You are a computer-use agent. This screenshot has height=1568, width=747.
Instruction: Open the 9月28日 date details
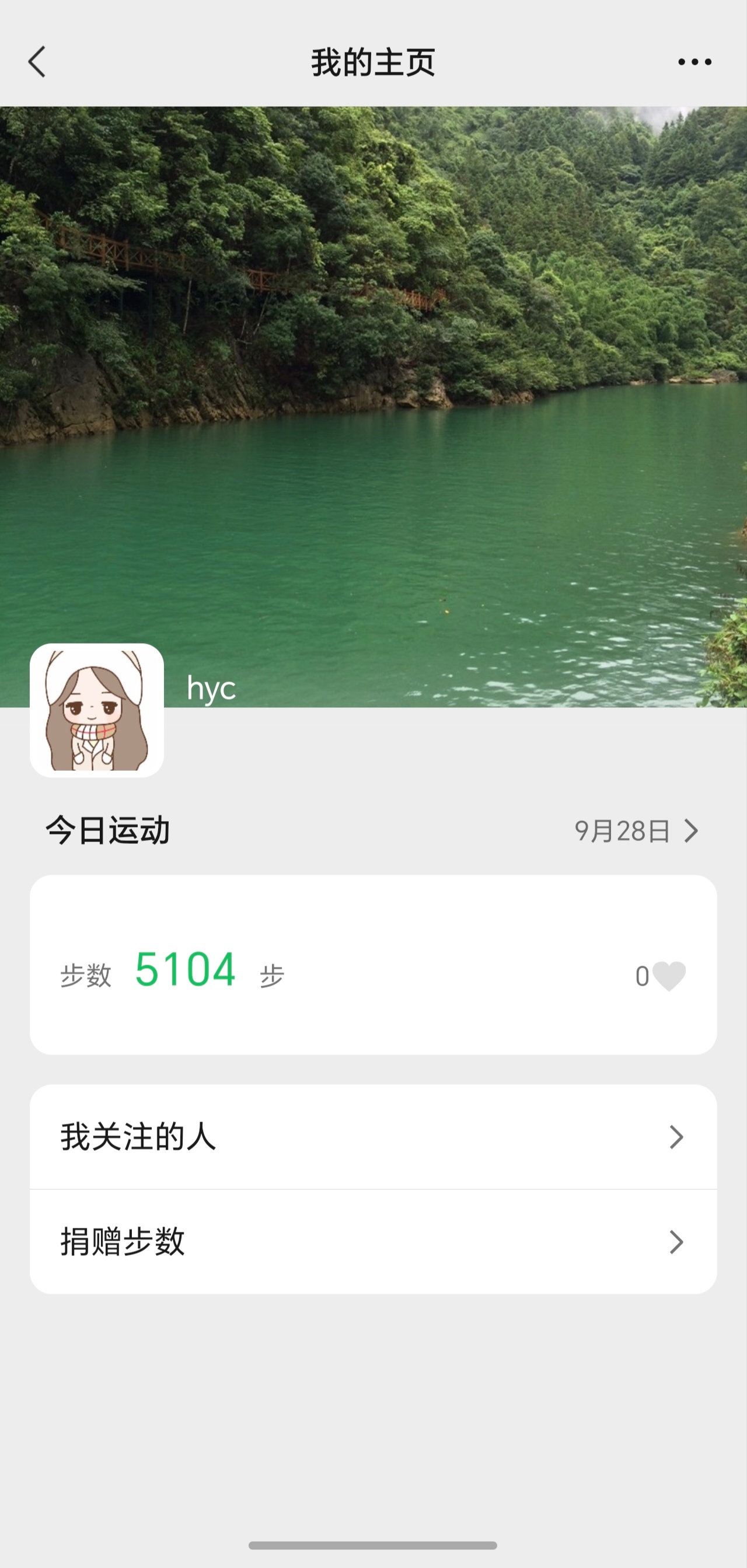[x=636, y=831]
